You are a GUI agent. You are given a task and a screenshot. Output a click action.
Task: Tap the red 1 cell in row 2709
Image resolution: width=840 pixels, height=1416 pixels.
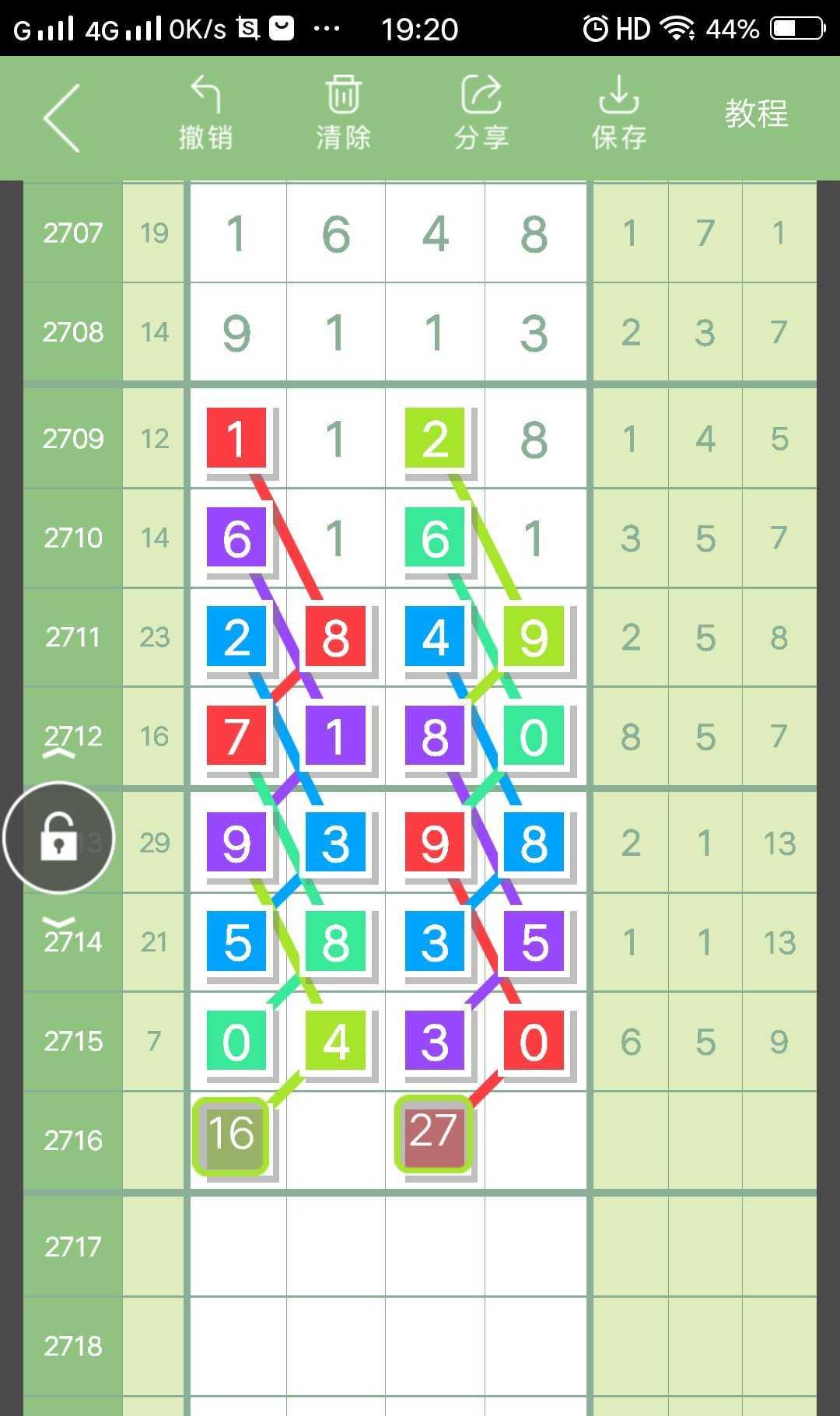236,438
